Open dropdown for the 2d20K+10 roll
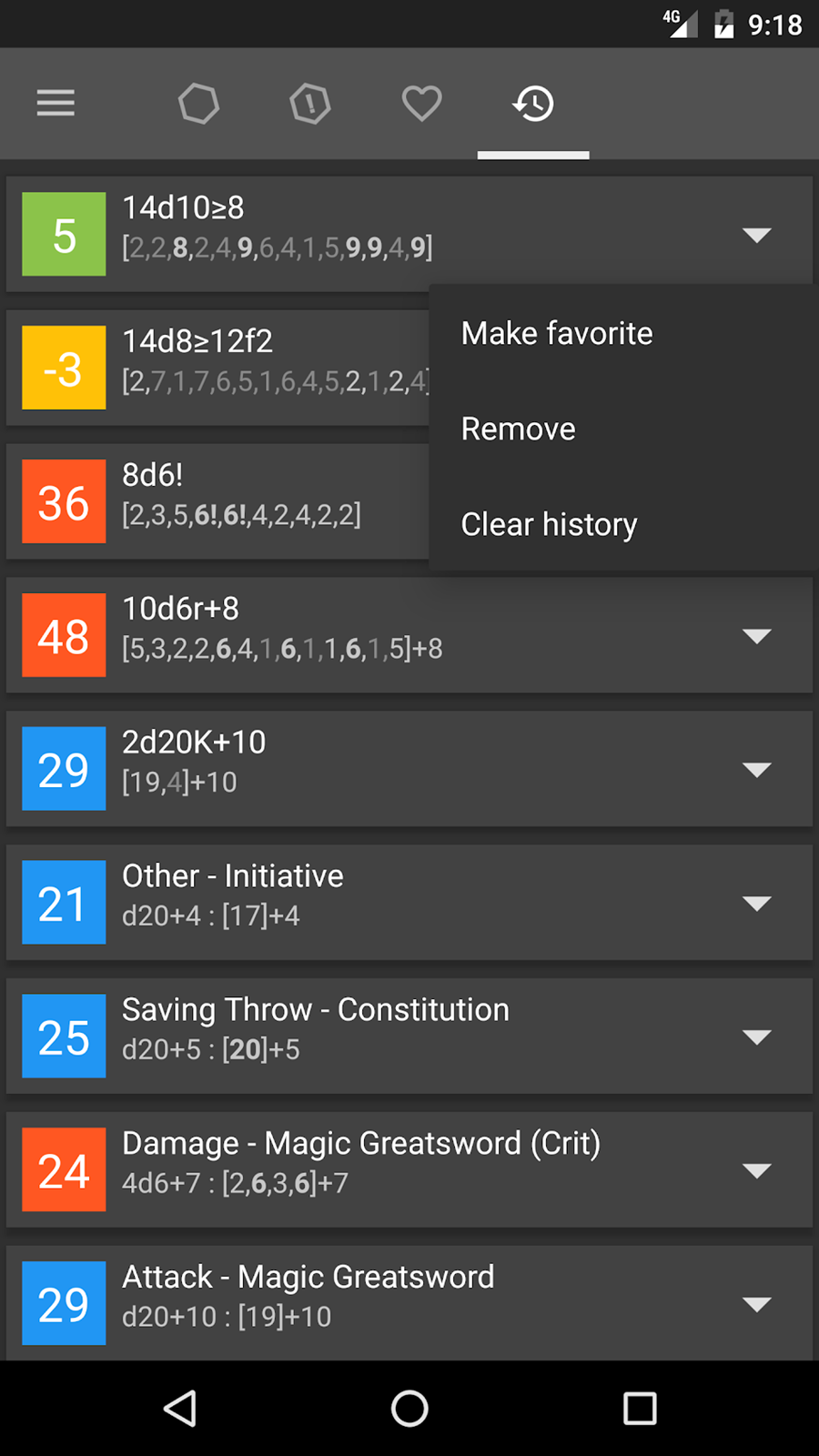Viewport: 819px width, 1456px height. (757, 769)
